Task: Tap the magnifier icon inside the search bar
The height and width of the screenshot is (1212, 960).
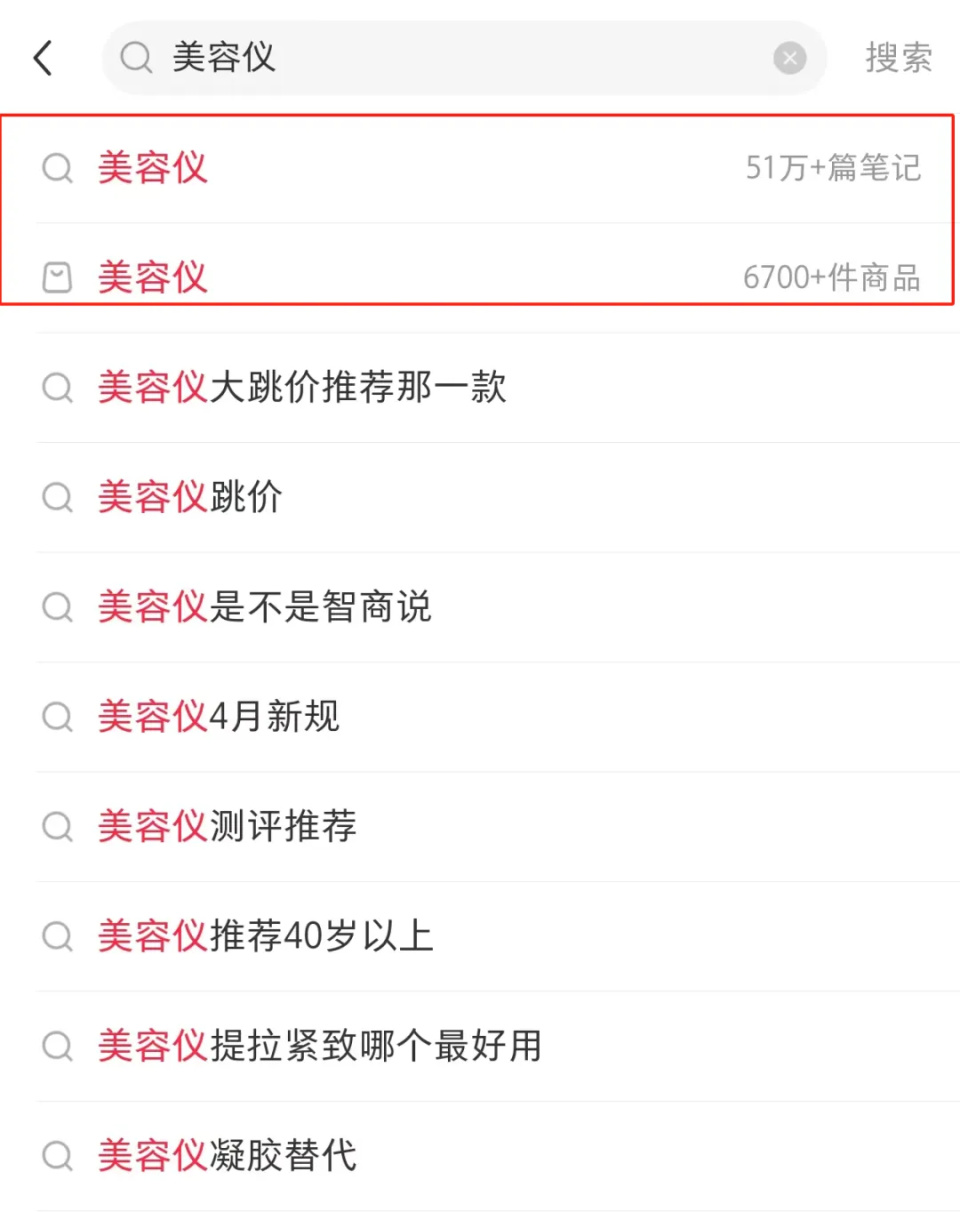Action: tap(135, 58)
